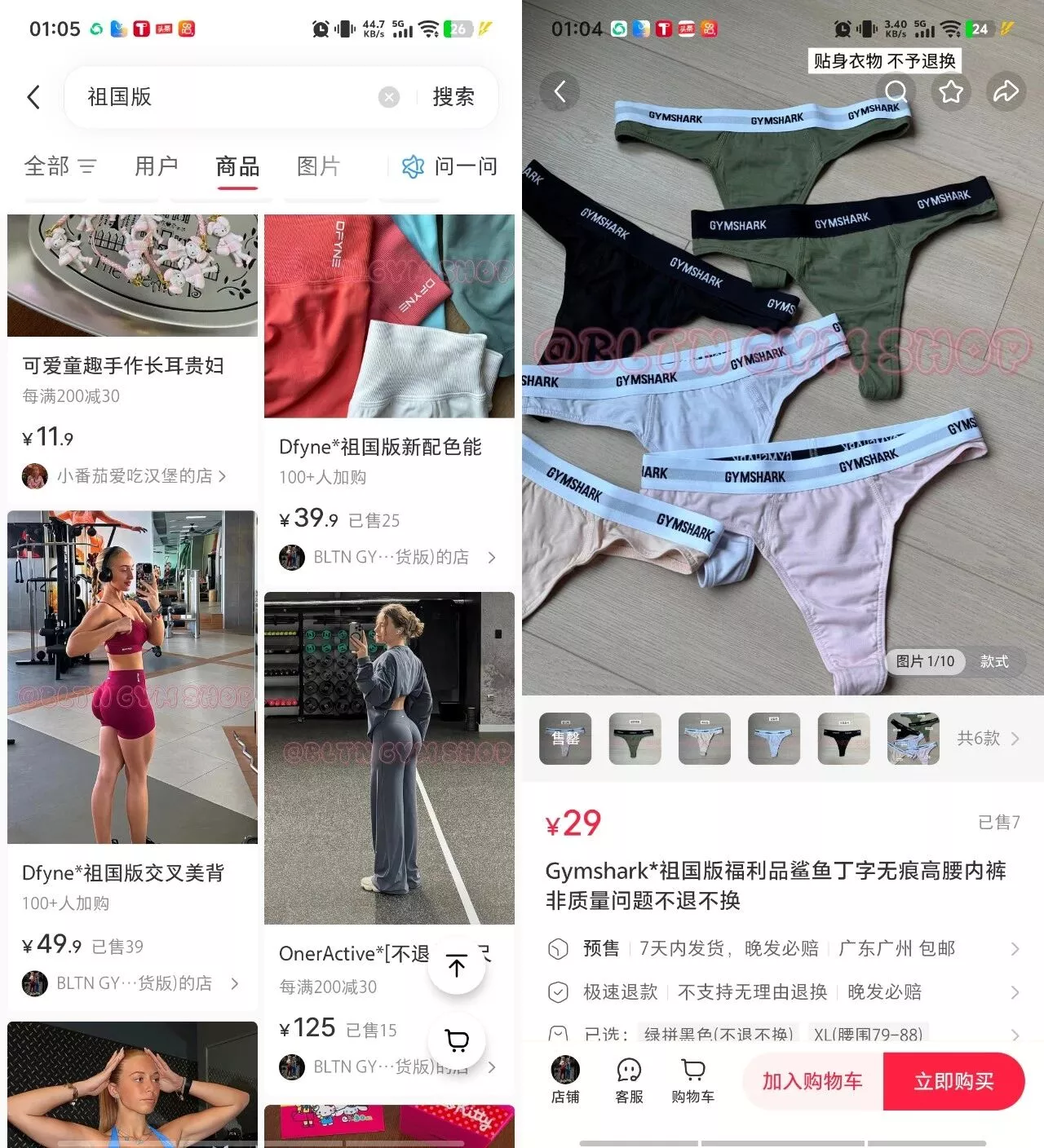Screen dimensions: 1044x1148
Task: Jump back to top with the arrow button
Action: 457,966
